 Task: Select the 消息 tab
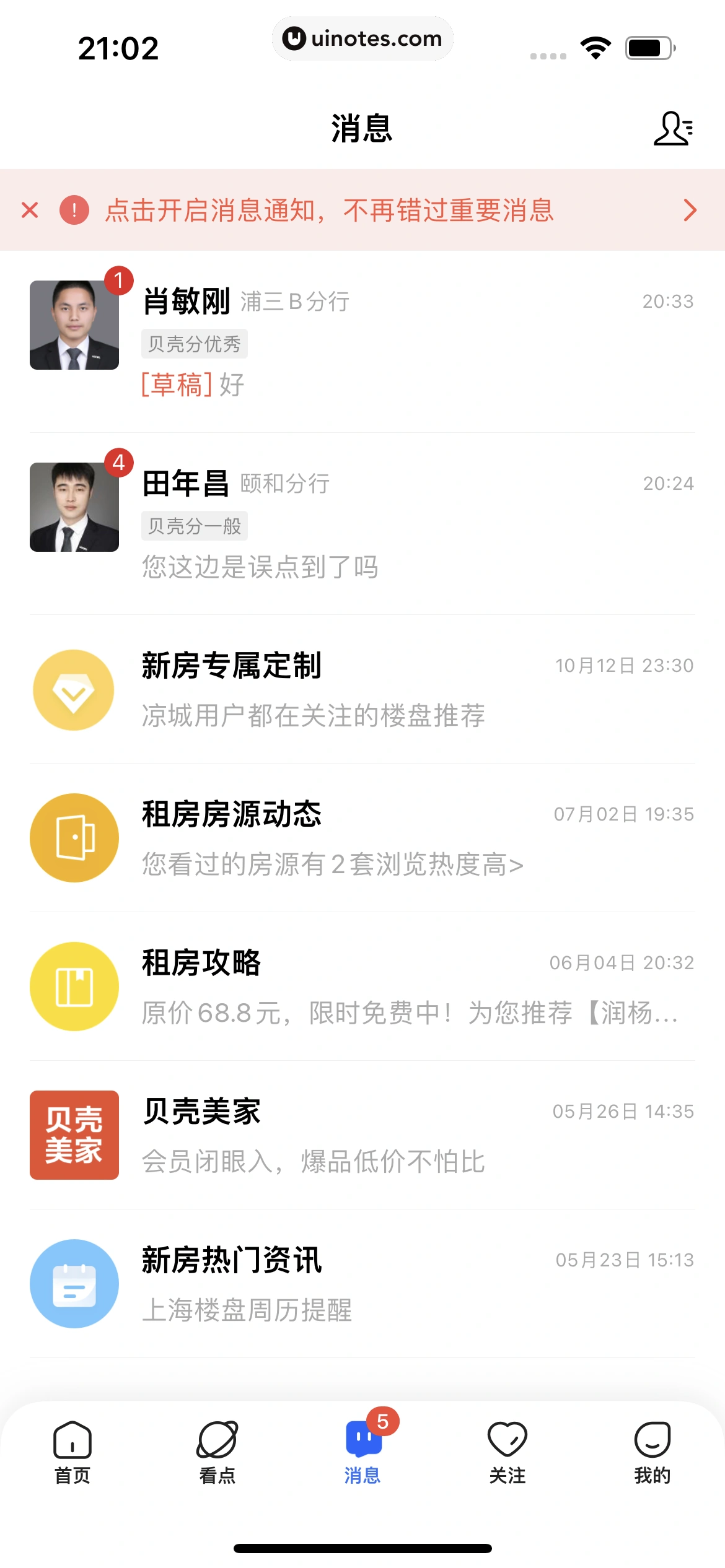coord(362,1452)
